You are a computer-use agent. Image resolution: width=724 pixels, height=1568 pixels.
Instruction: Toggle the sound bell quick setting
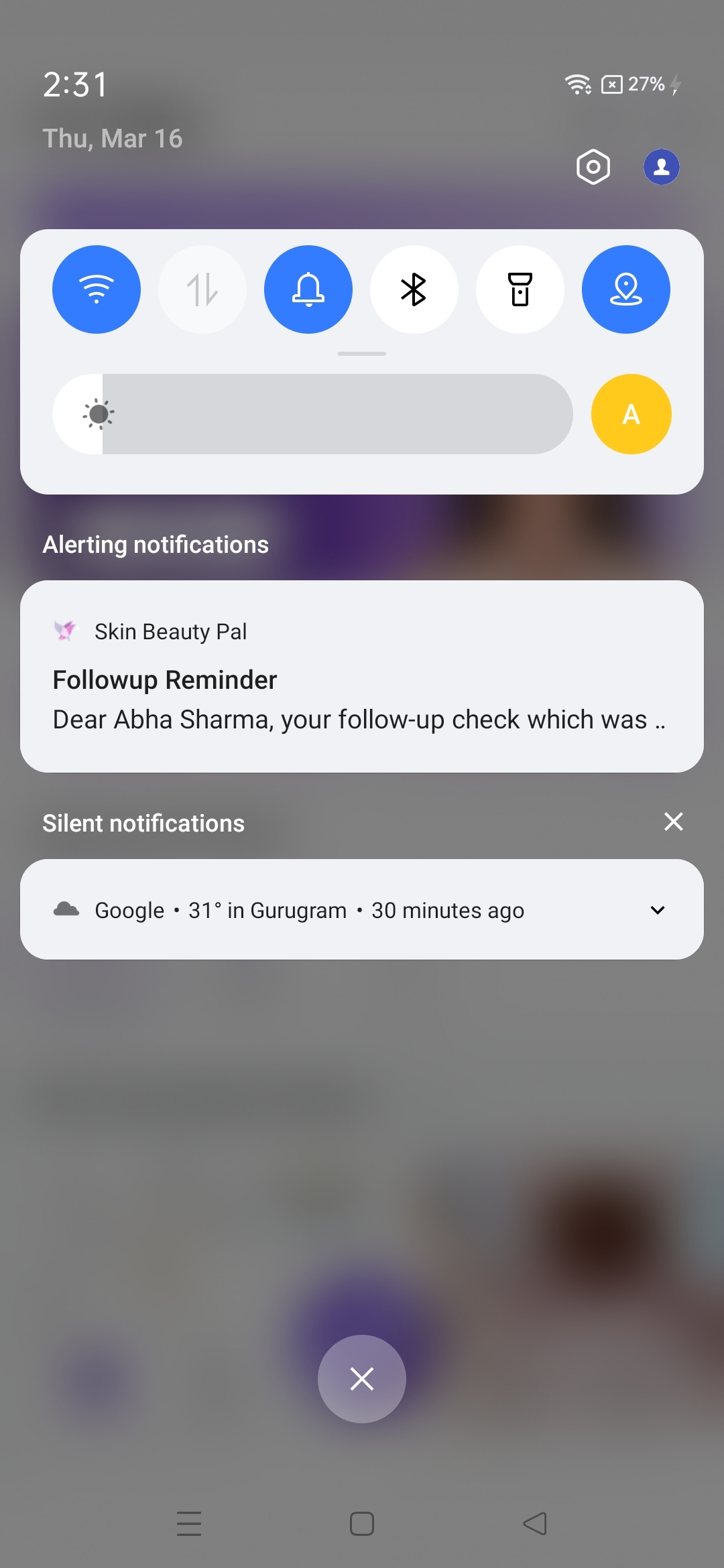pos(308,289)
